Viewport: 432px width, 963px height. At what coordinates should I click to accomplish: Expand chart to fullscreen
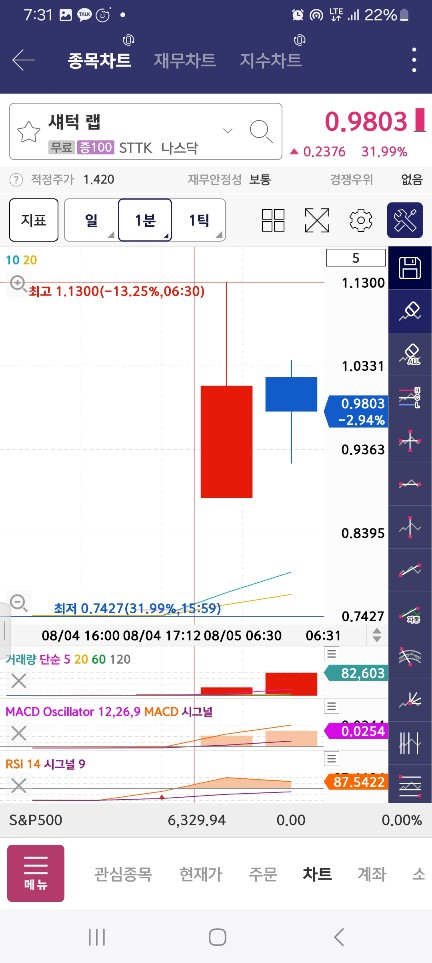pos(317,220)
